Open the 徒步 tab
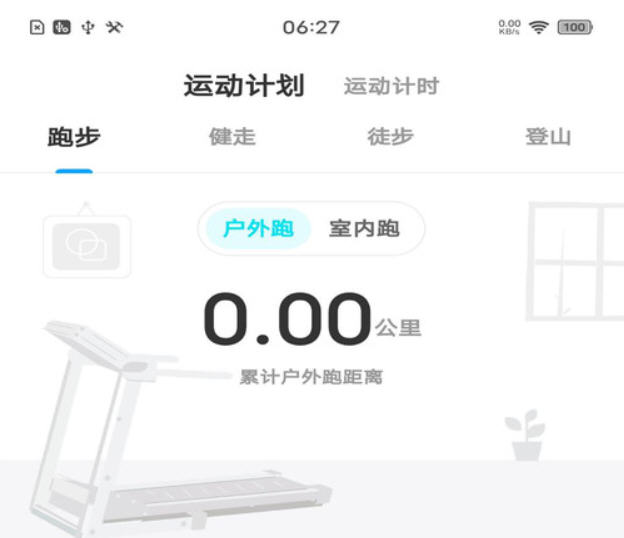Image resolution: width=624 pixels, height=538 pixels. point(390,138)
